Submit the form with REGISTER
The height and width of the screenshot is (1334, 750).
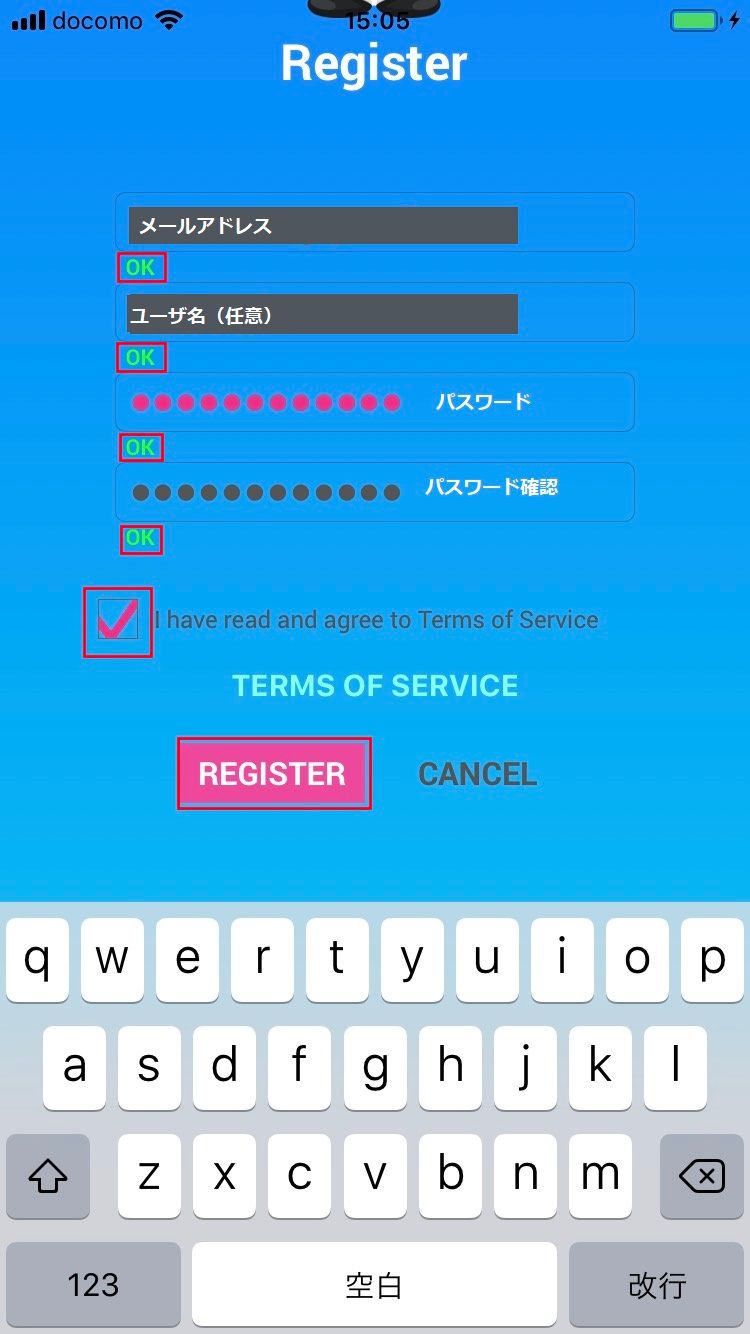coord(273,773)
